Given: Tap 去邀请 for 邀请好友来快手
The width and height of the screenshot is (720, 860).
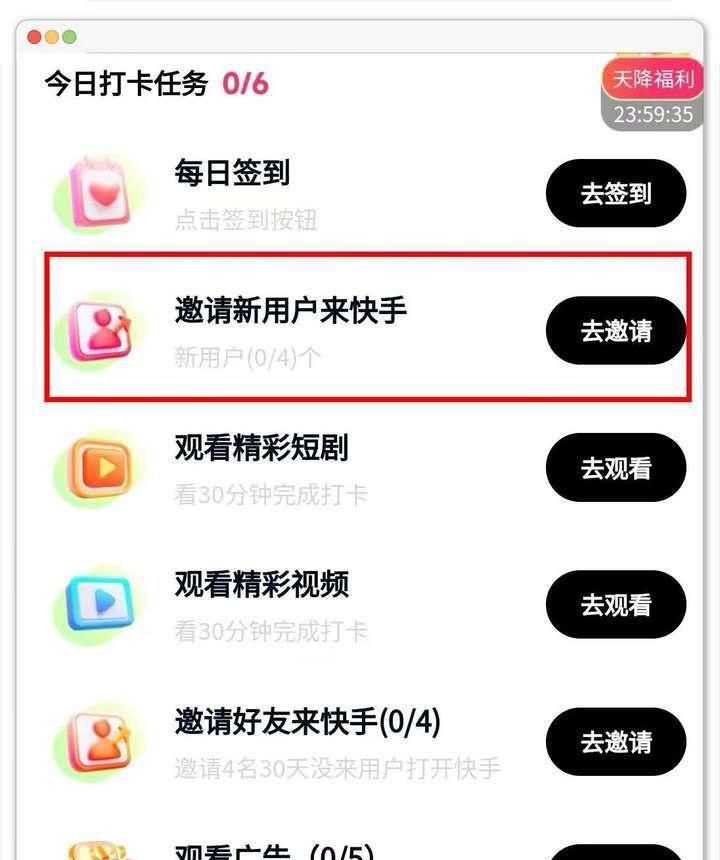Looking at the screenshot, I should pos(615,742).
